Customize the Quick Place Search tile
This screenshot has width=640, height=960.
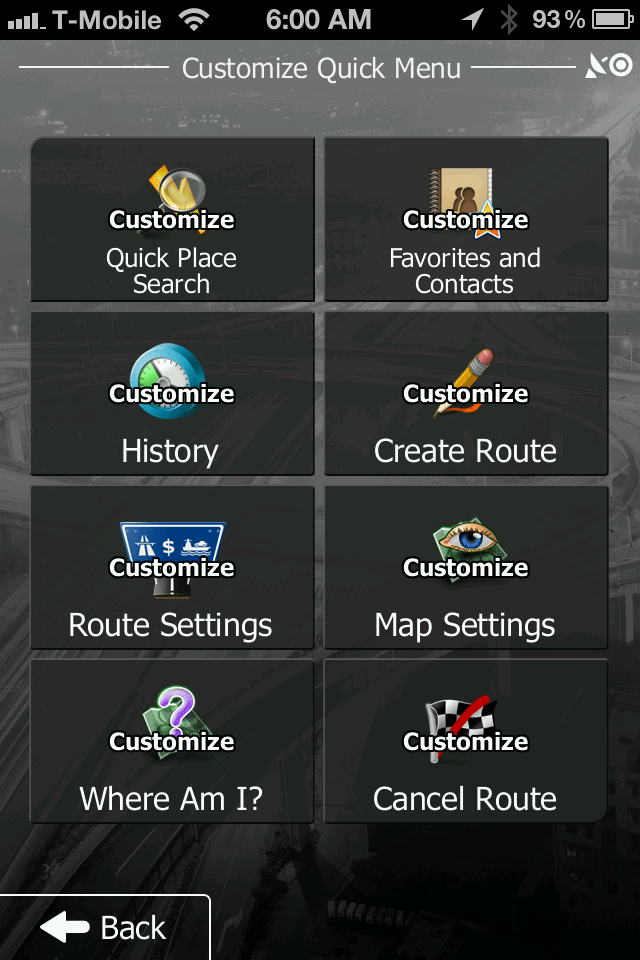coord(172,220)
